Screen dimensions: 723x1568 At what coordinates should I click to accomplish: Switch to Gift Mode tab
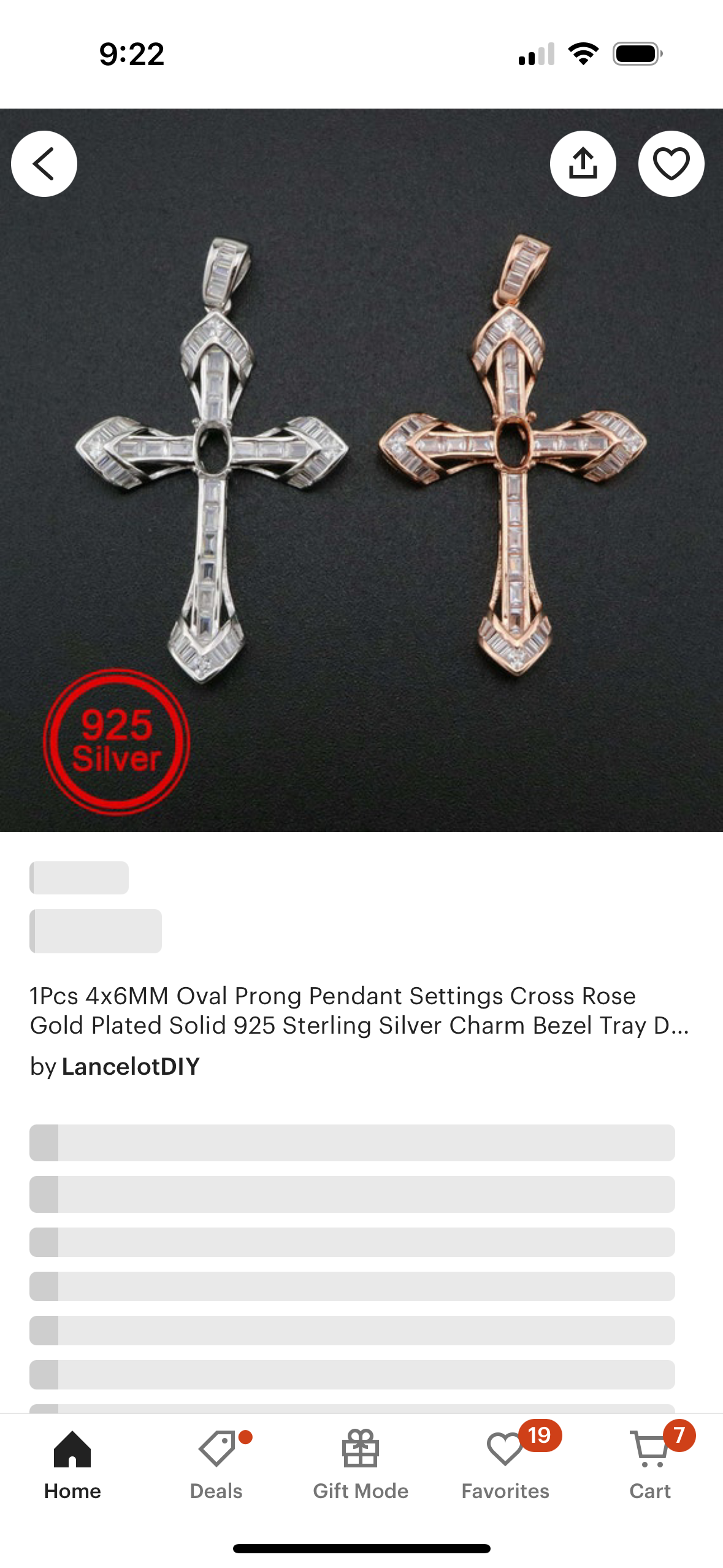(x=361, y=1466)
